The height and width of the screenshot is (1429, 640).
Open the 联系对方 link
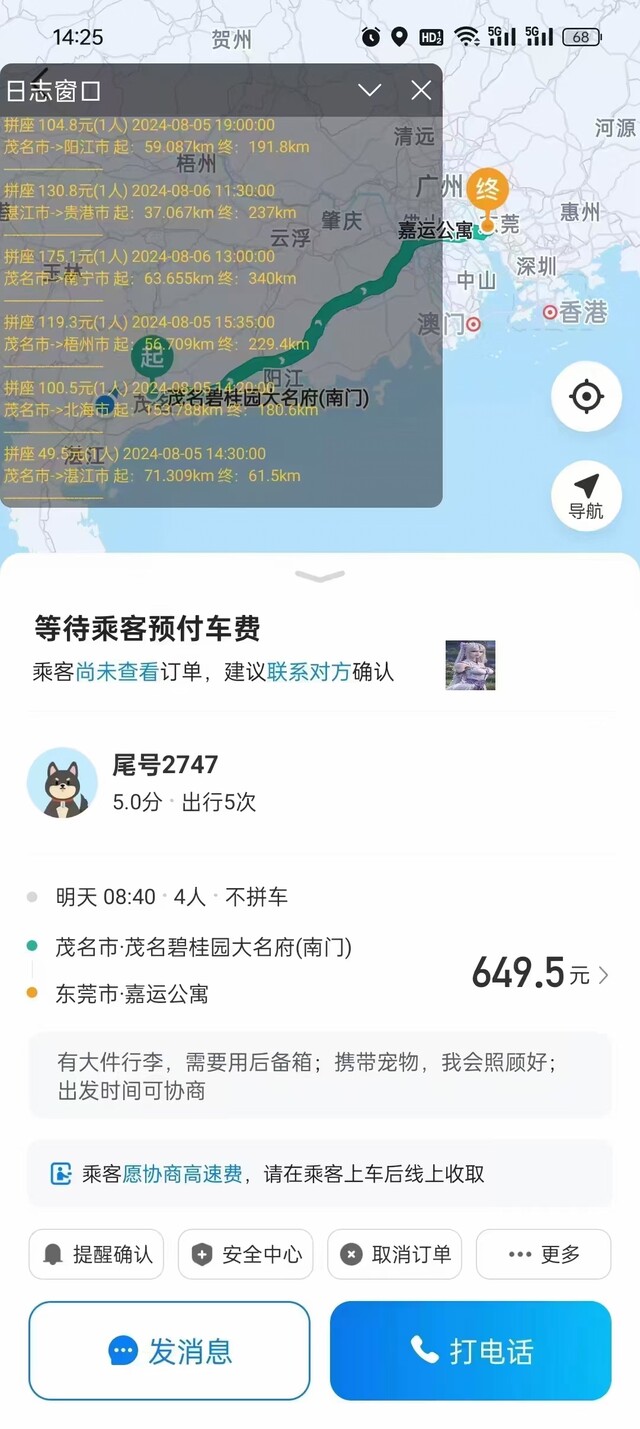pyautogui.click(x=309, y=672)
